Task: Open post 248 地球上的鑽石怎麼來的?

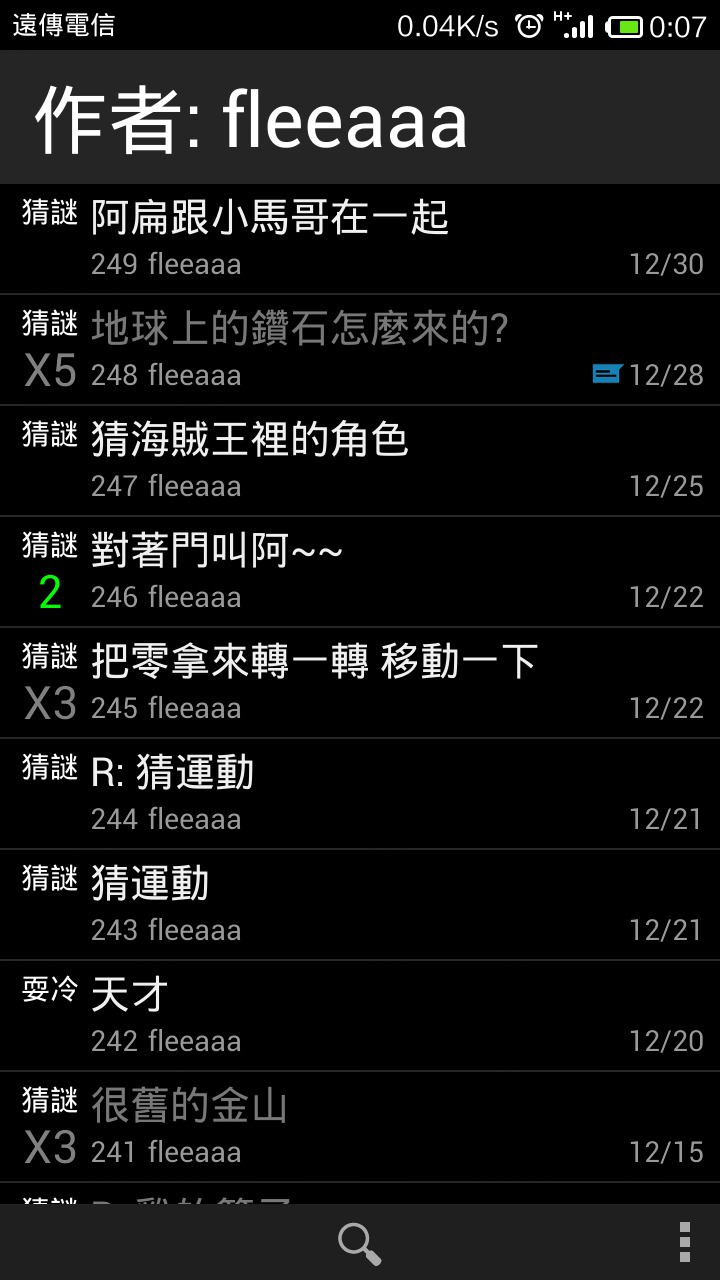Action: (x=360, y=350)
